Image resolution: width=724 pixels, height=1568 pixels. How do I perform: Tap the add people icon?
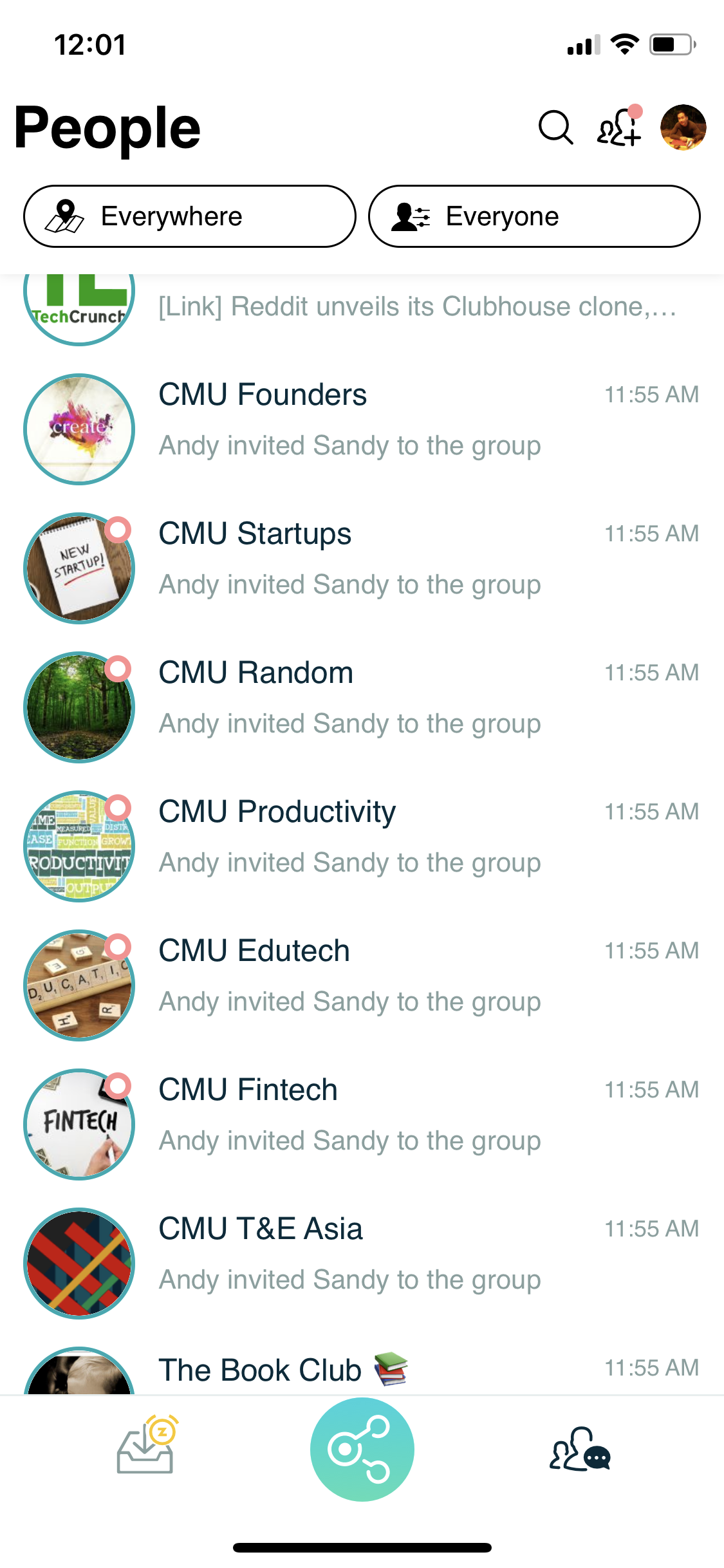tap(619, 127)
